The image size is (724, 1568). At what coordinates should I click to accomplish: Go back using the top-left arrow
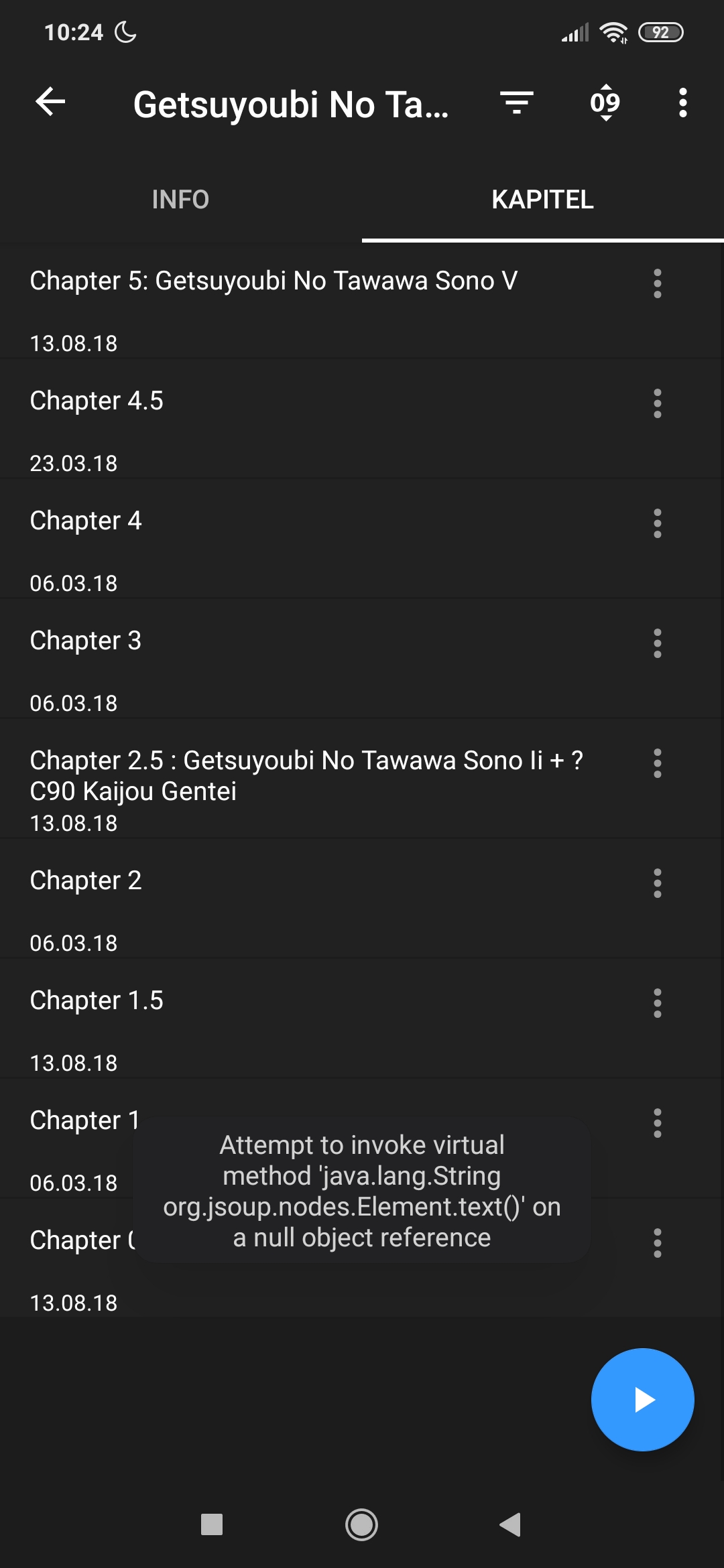[x=50, y=103]
